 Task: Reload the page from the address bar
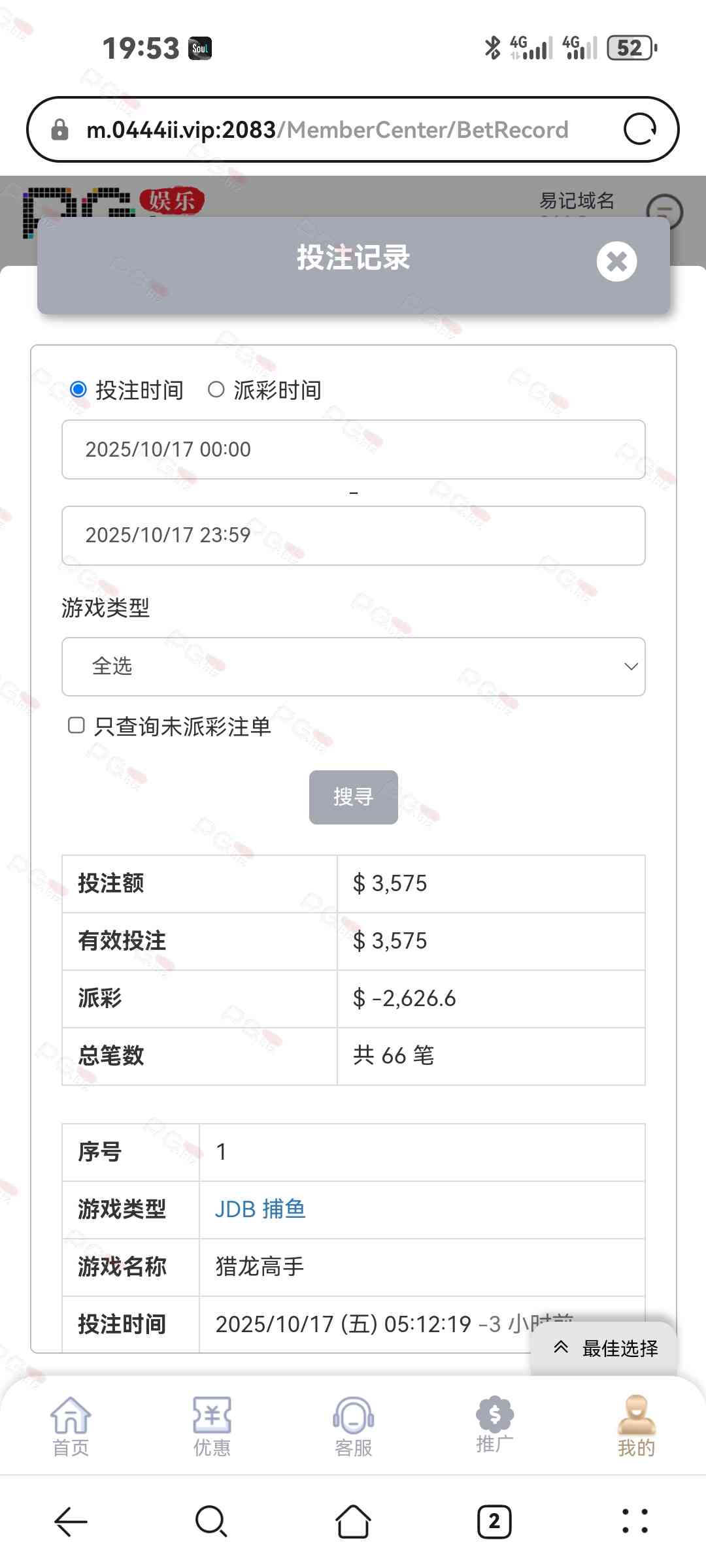[639, 129]
